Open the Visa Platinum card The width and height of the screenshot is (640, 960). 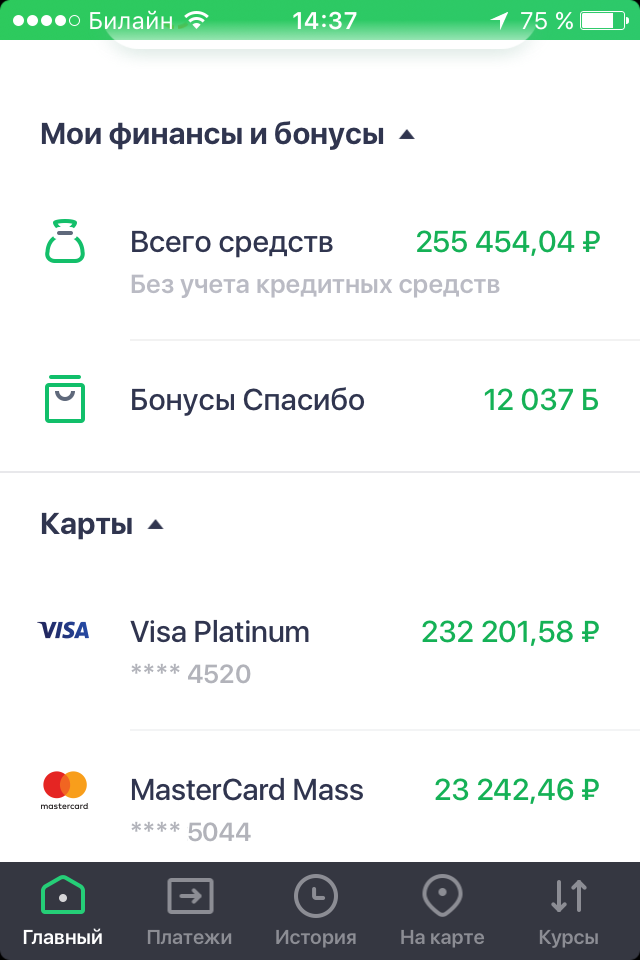pyautogui.click(x=320, y=650)
